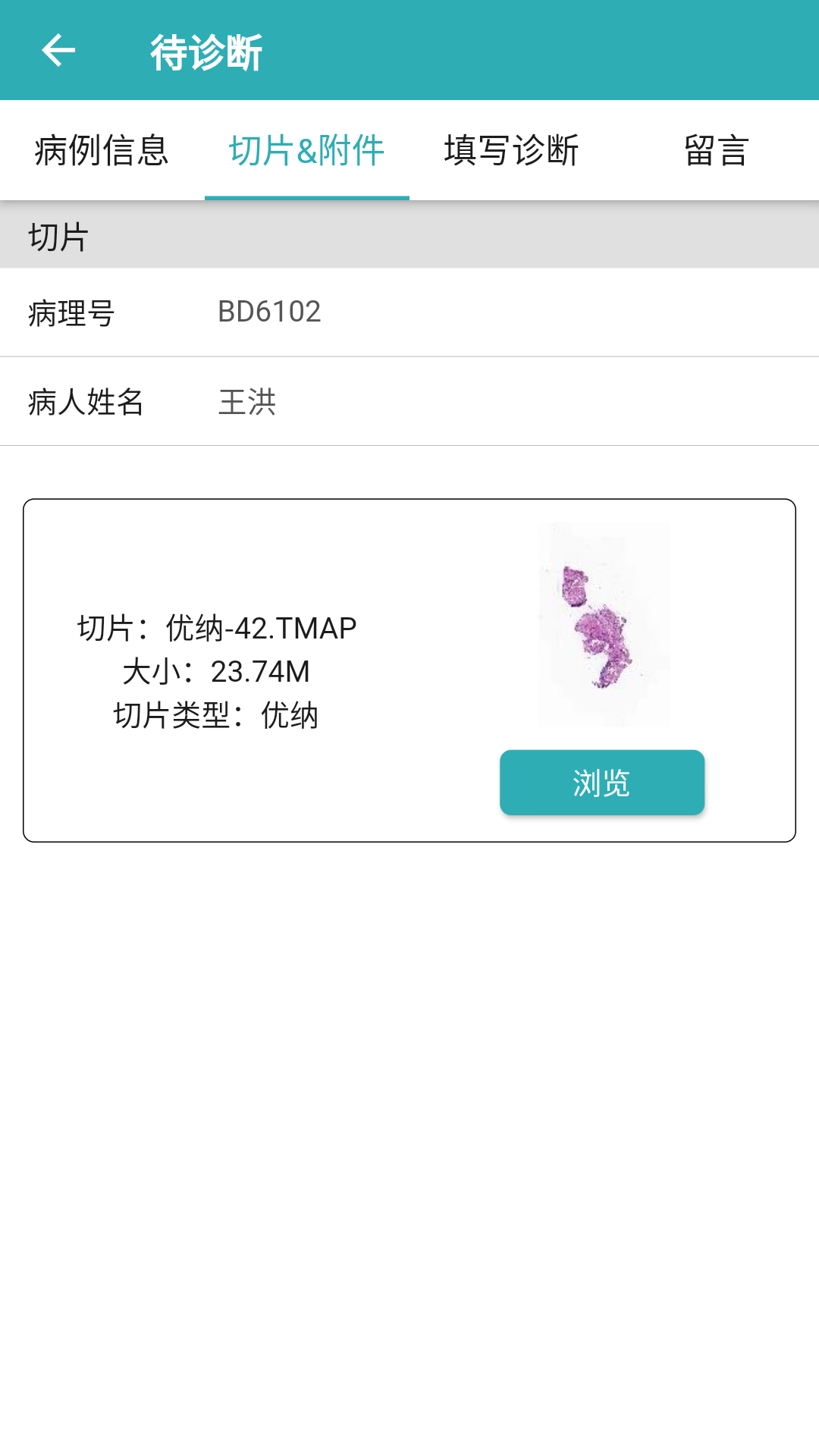Tap the teal top header bar
The height and width of the screenshot is (1456, 819).
[x=409, y=49]
